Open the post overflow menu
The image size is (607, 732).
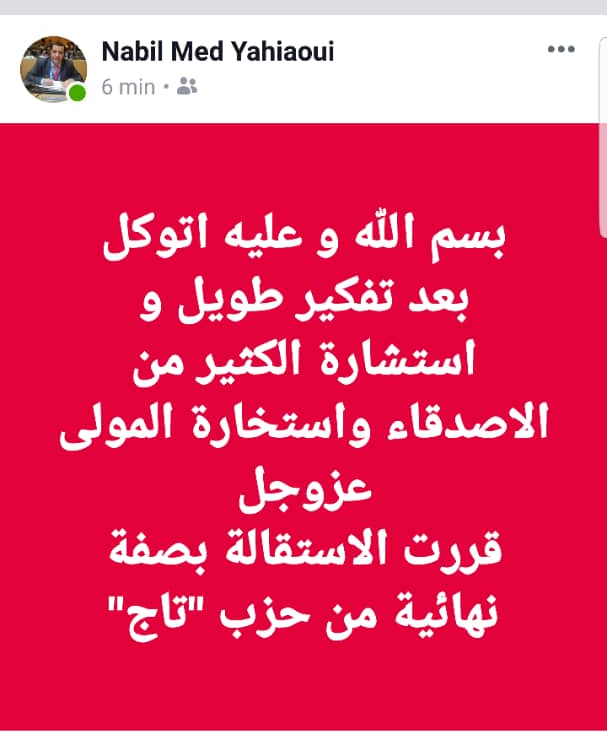point(561,49)
